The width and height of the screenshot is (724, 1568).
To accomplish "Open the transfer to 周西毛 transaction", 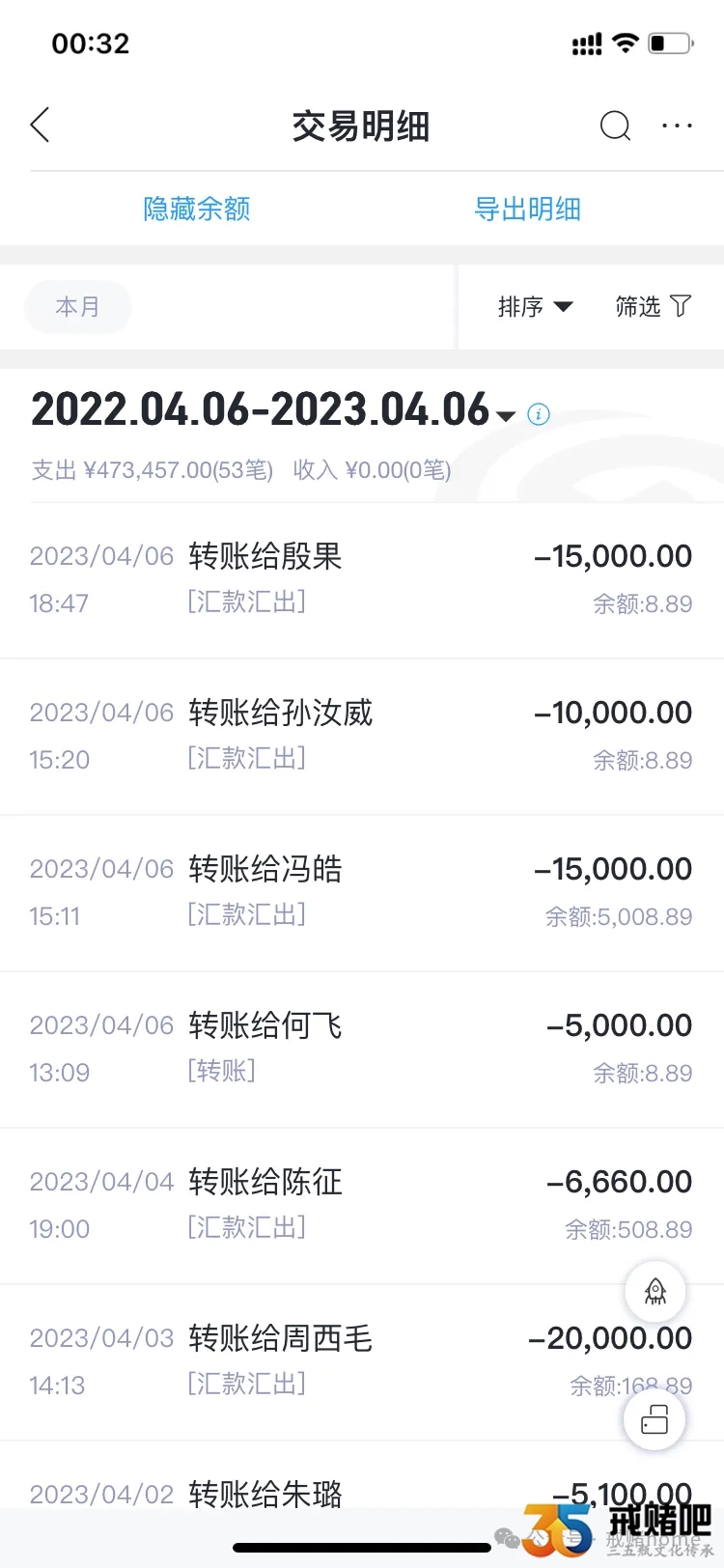I will point(362,1362).
